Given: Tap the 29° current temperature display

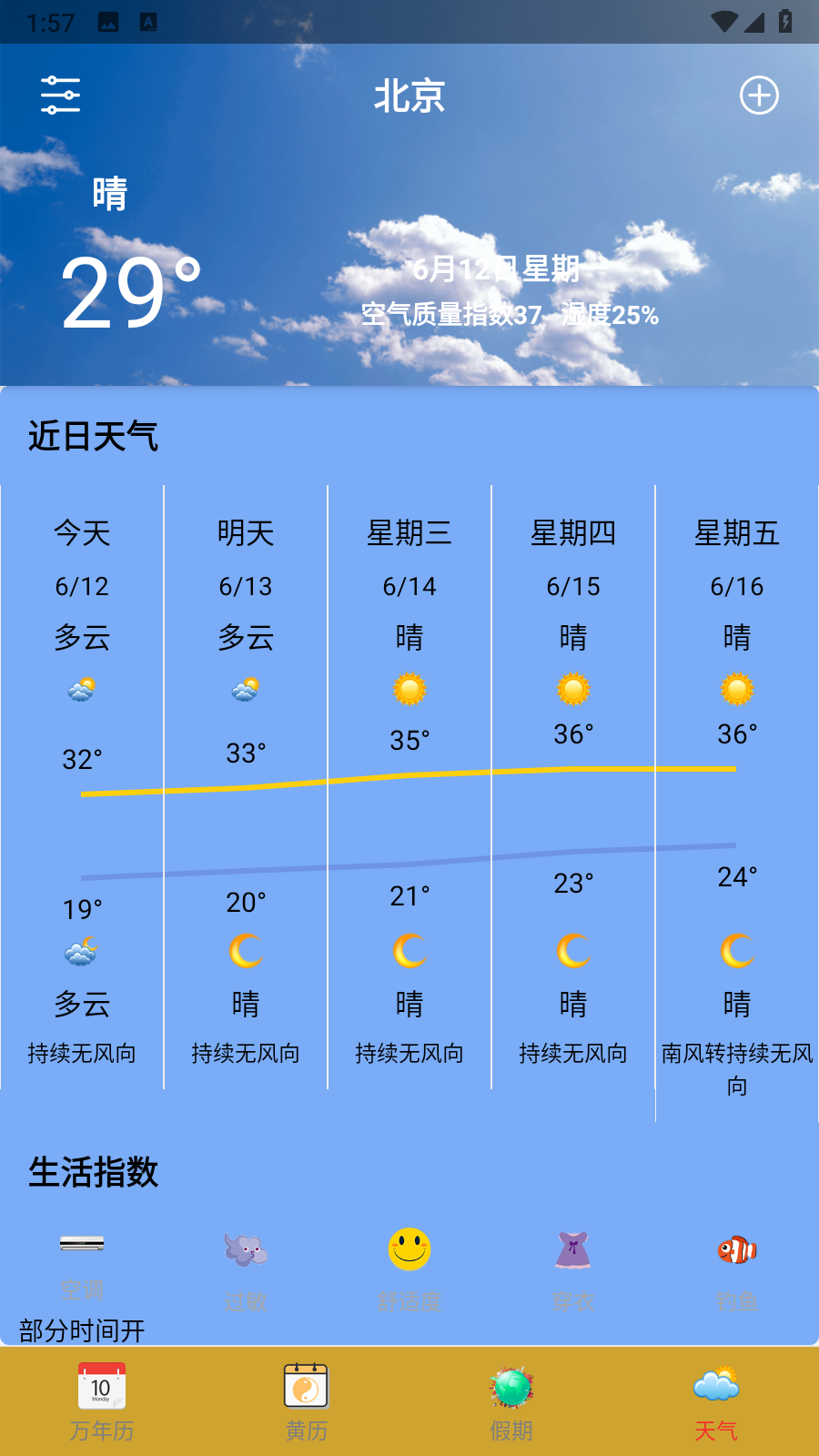Looking at the screenshot, I should (130, 293).
